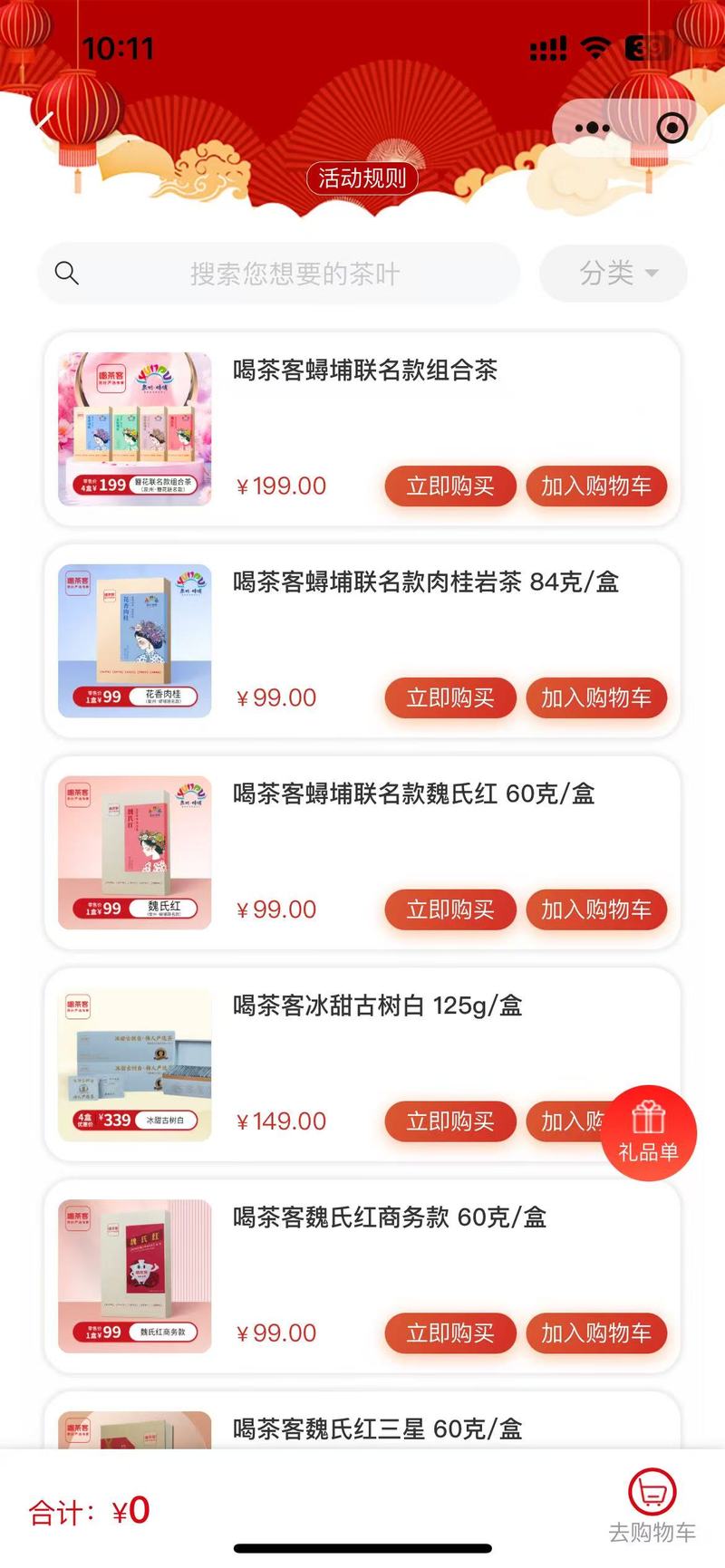The height and width of the screenshot is (1568, 725).
Task: Tap 立即购买 for 冰甜古树白 125g/盒
Action: point(450,1121)
